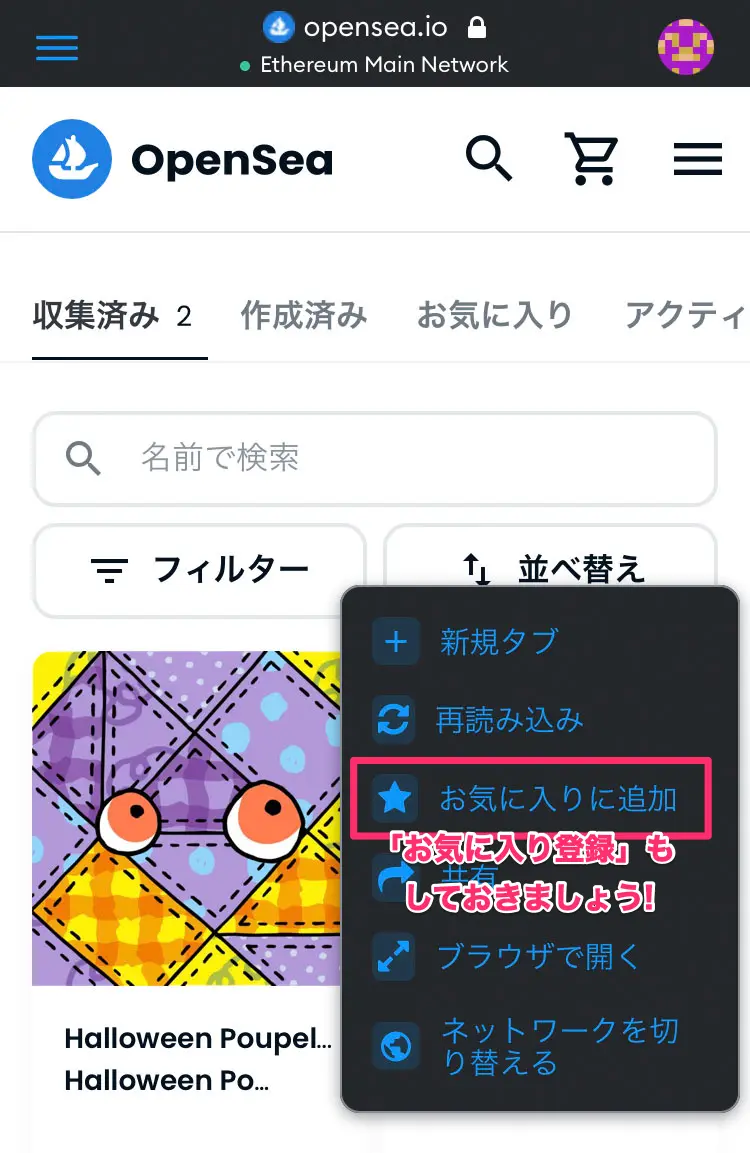750x1153 pixels.
Task: Switch to the 作成済み tab
Action: (304, 317)
